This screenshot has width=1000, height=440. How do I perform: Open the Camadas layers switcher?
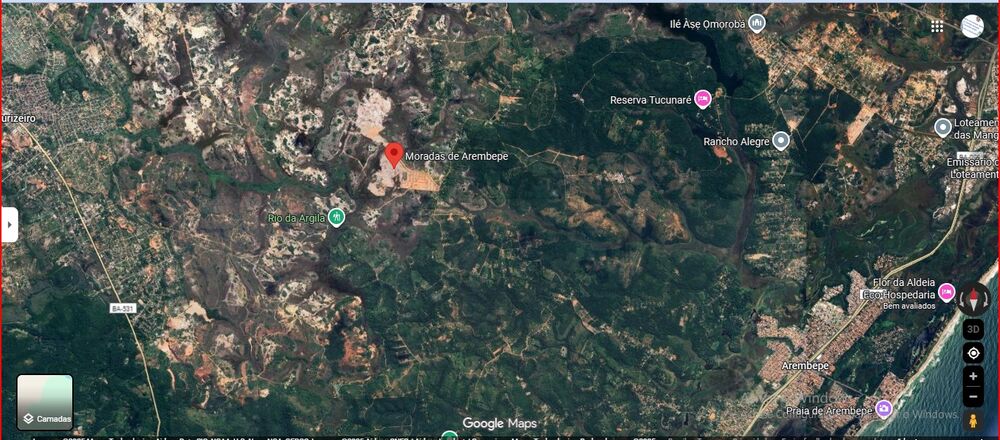pyautogui.click(x=45, y=402)
